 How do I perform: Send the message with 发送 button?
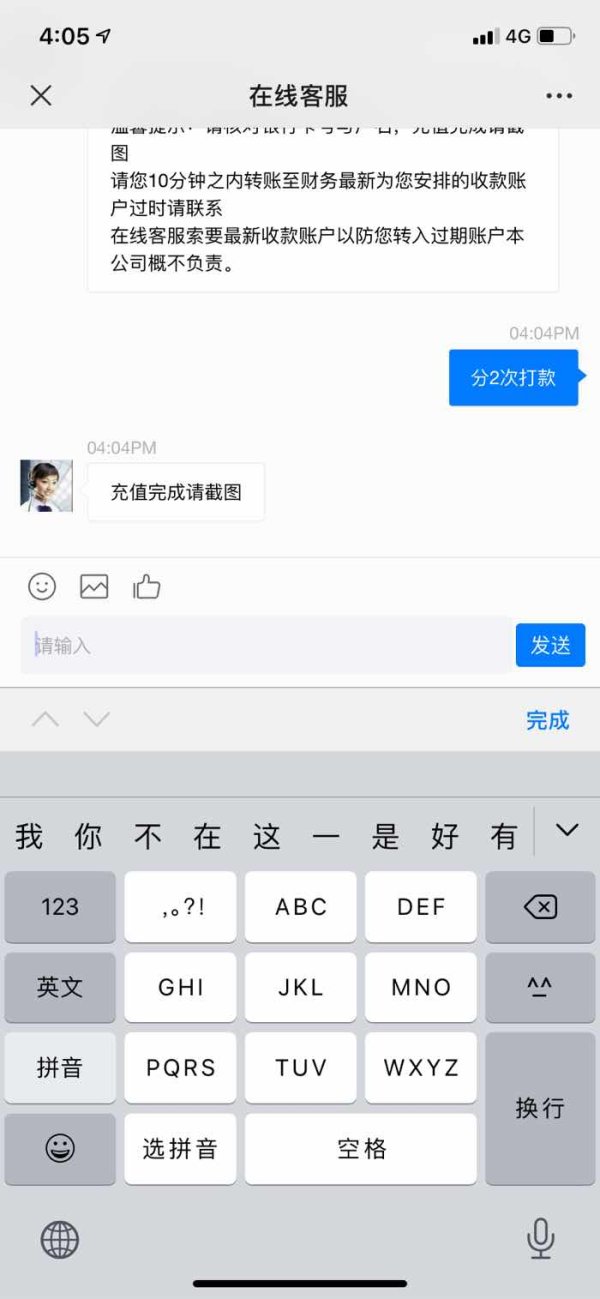tap(550, 645)
